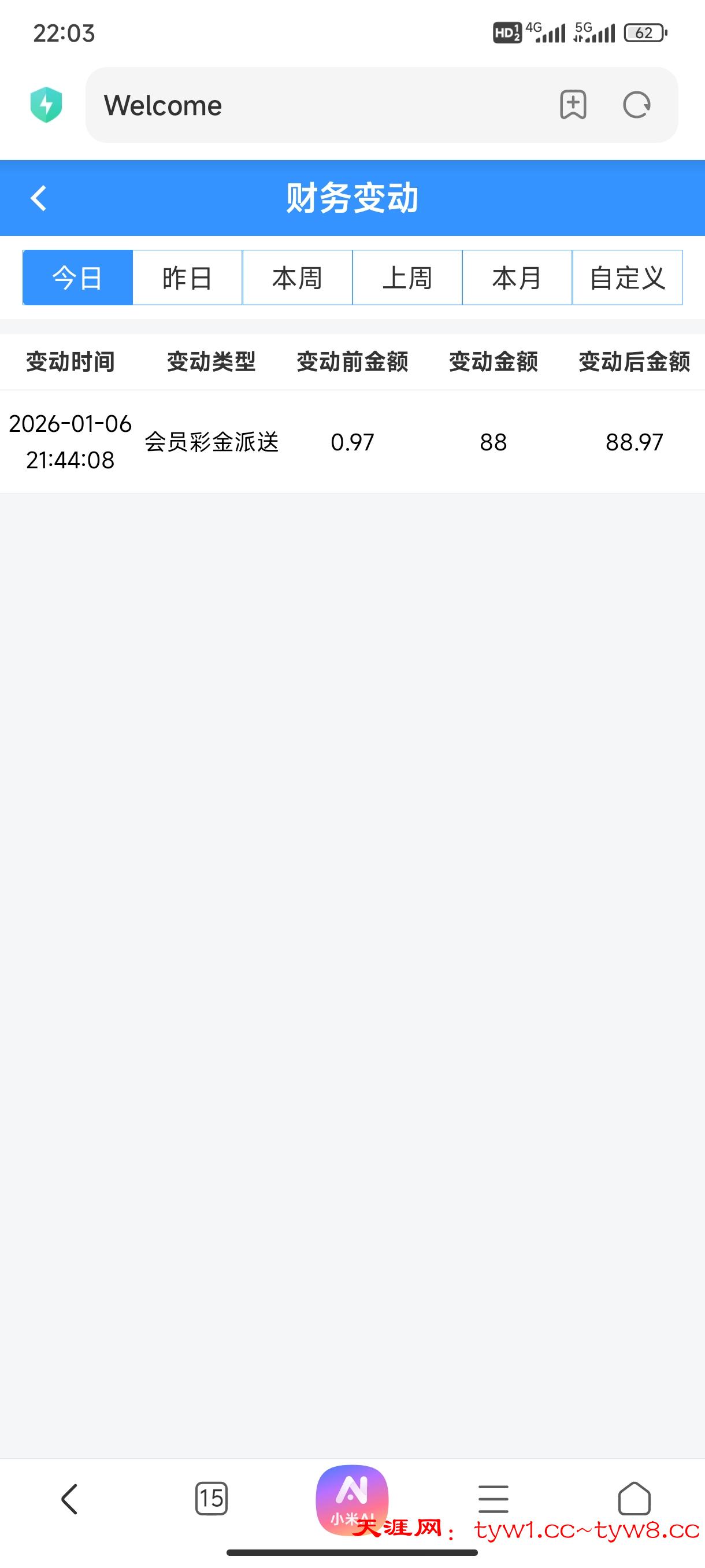Enable the 本月 date filter

point(517,278)
